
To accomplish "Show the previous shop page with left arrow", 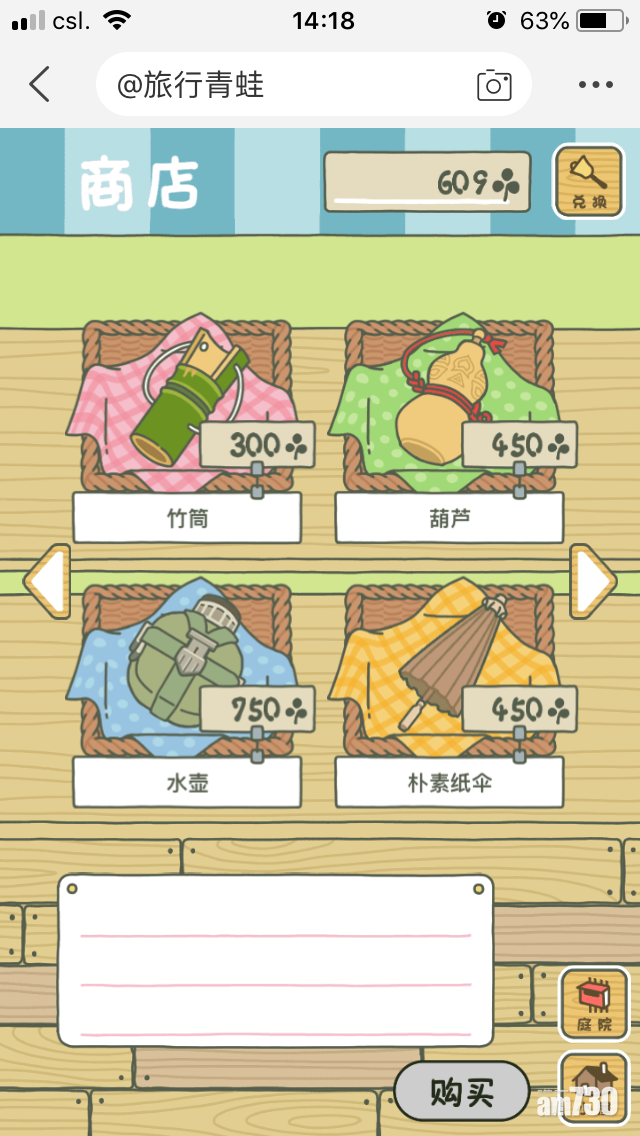I will pyautogui.click(x=46, y=581).
